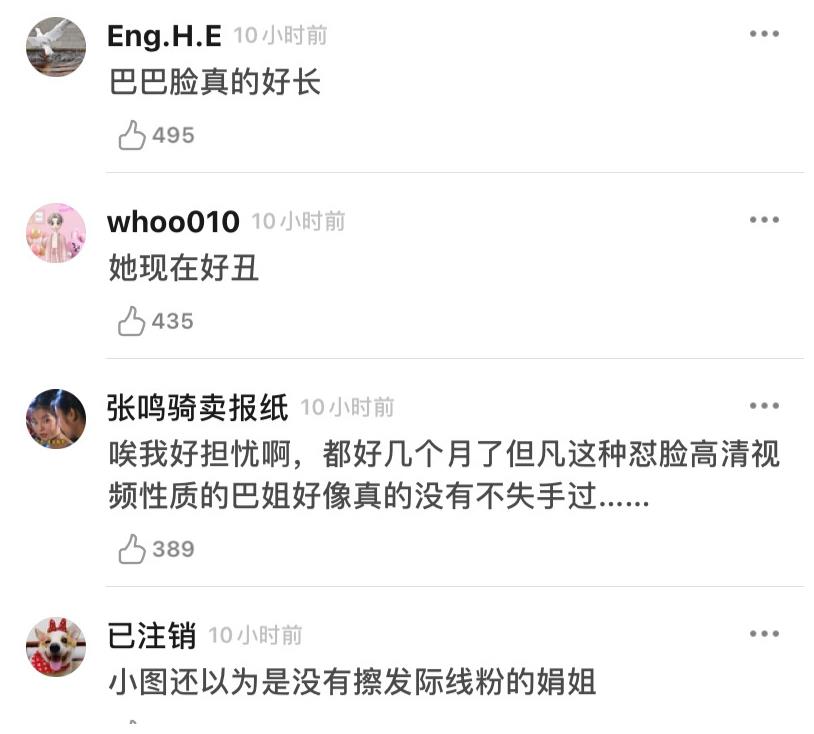Open whoo010's profile picture
814x734 pixels.
point(56,233)
